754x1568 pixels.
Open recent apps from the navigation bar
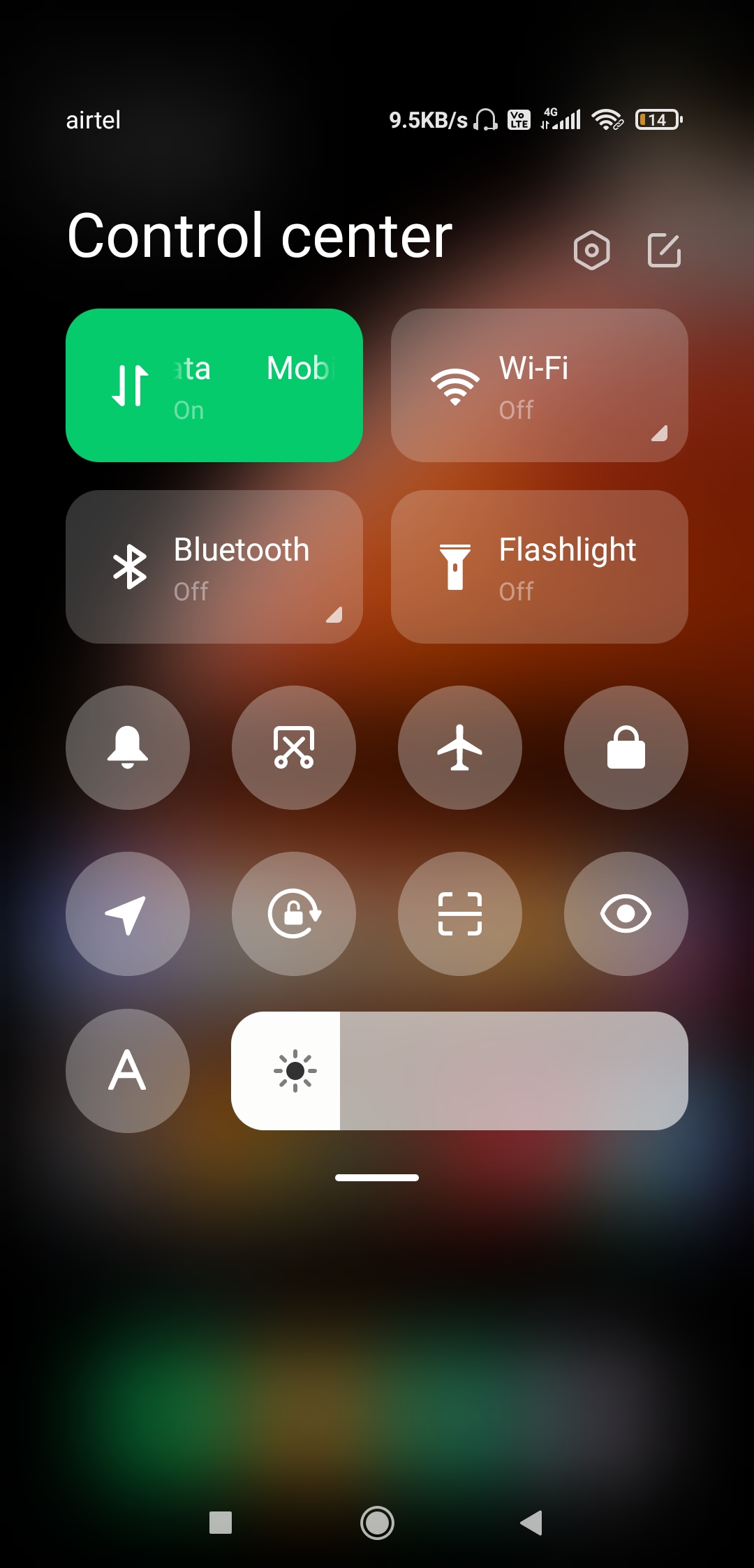[221, 1523]
